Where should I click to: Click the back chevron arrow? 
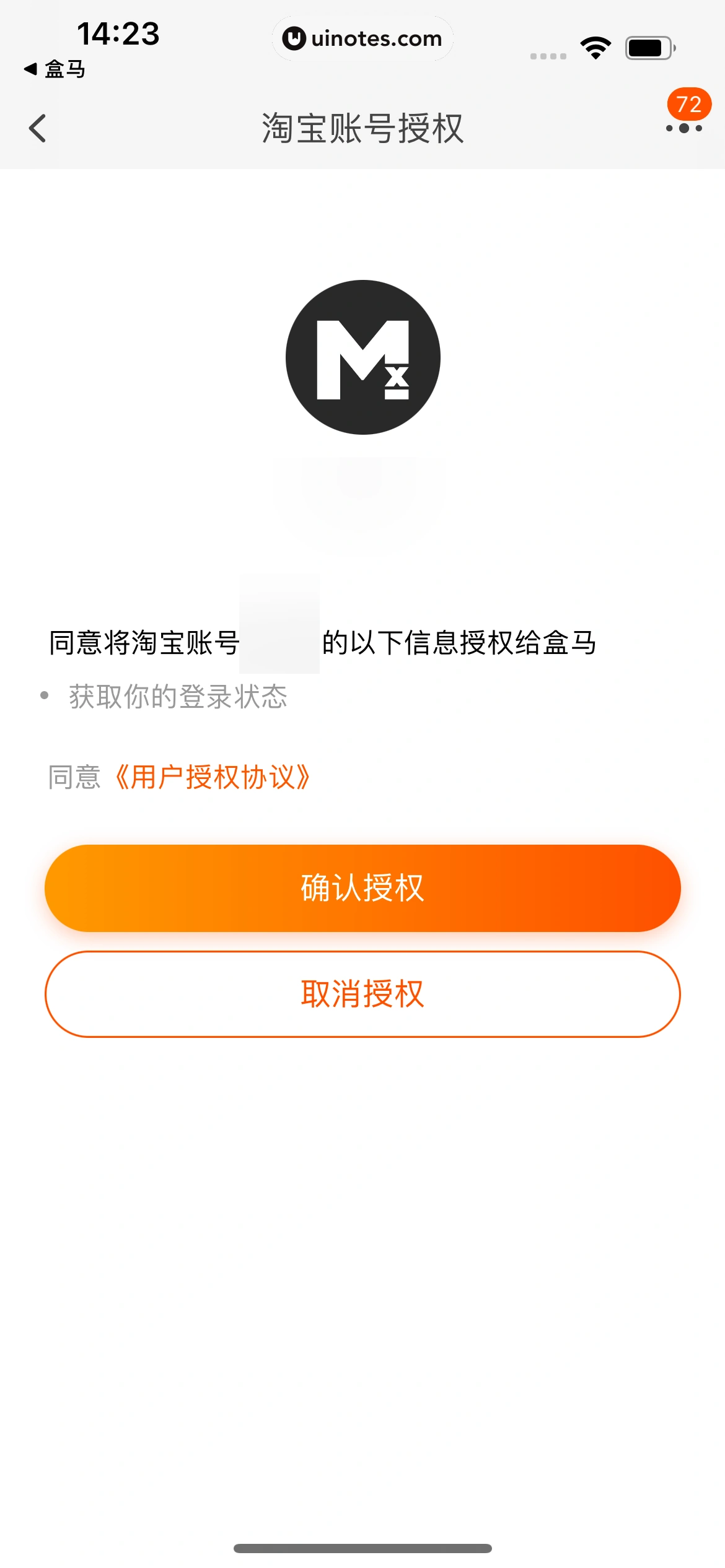38,128
